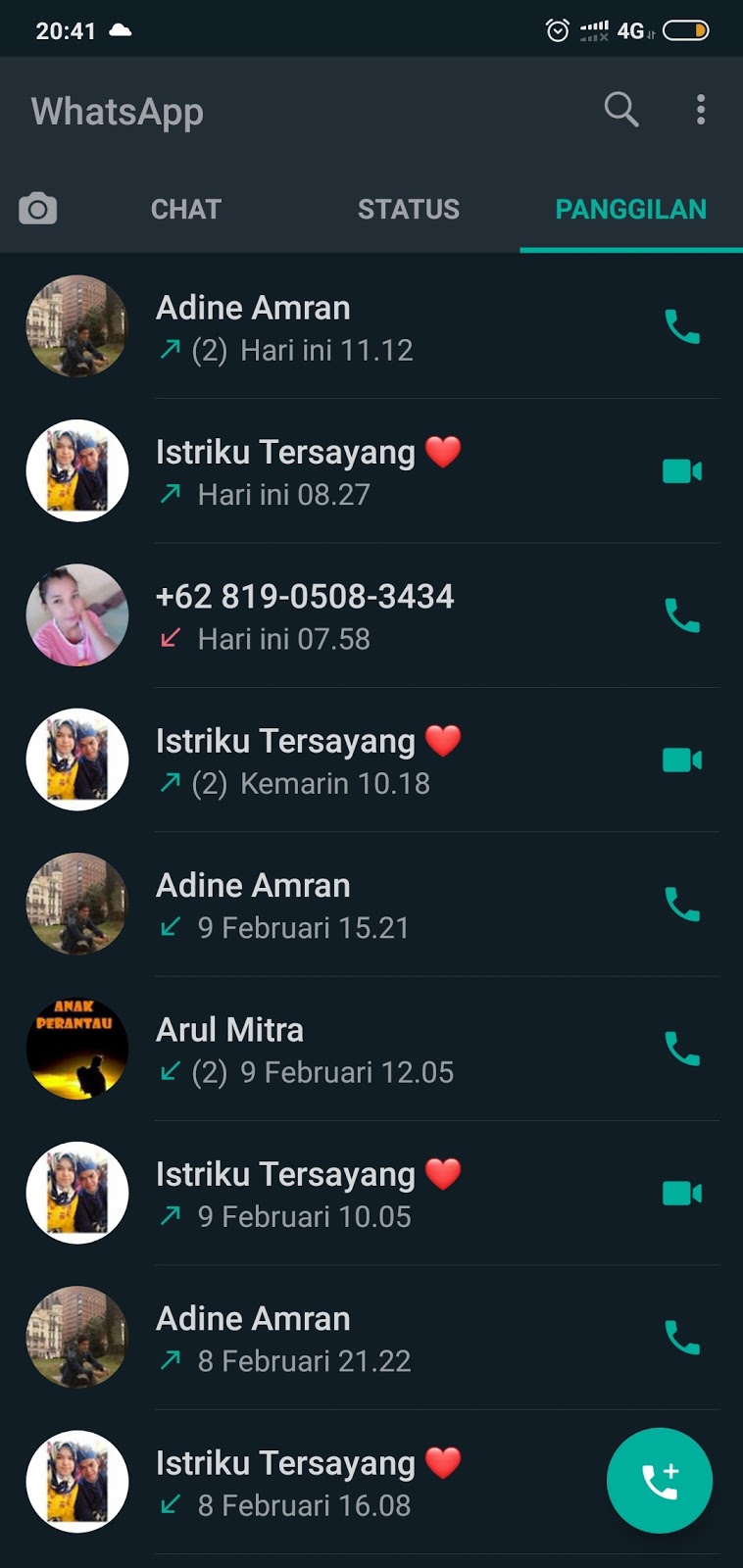This screenshot has width=743, height=1568.
Task: Open the camera tab icon
Action: pos(38,209)
